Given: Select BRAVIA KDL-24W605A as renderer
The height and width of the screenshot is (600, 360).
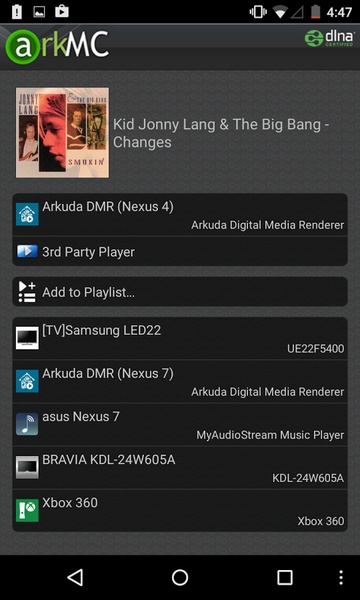Looking at the screenshot, I should pyautogui.click(x=180, y=468).
